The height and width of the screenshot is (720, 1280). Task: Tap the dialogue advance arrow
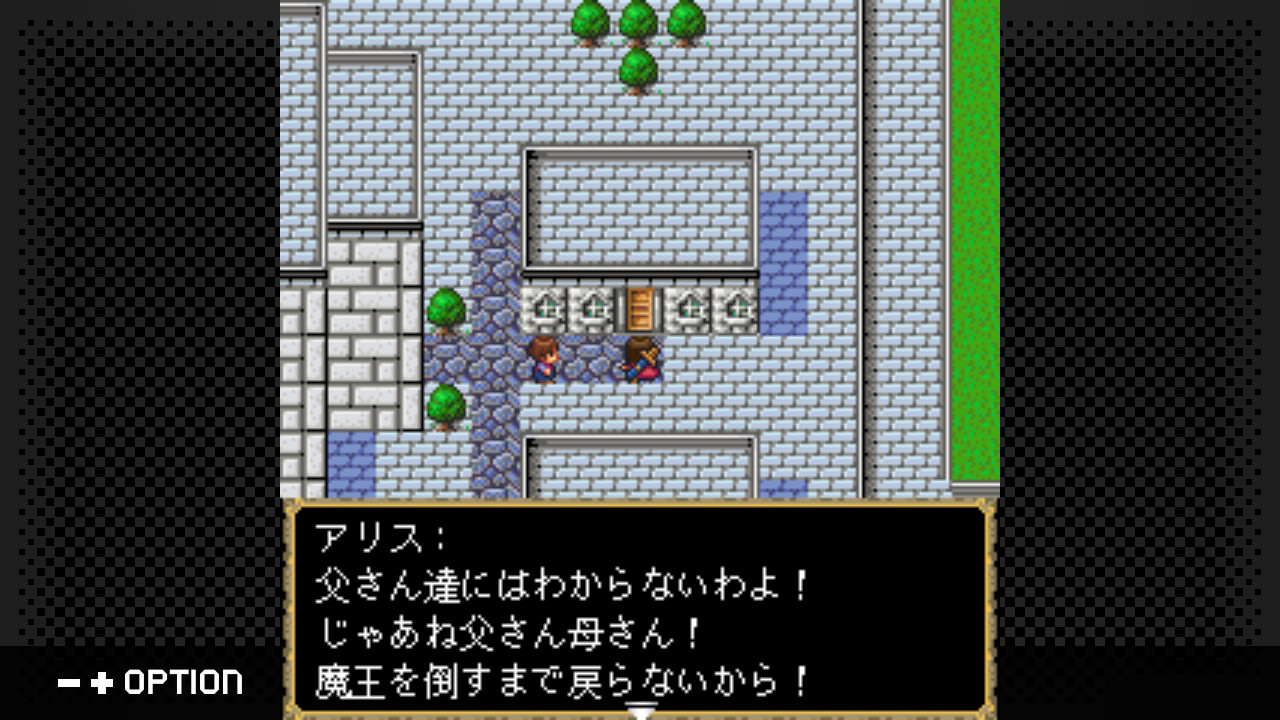pos(640,711)
